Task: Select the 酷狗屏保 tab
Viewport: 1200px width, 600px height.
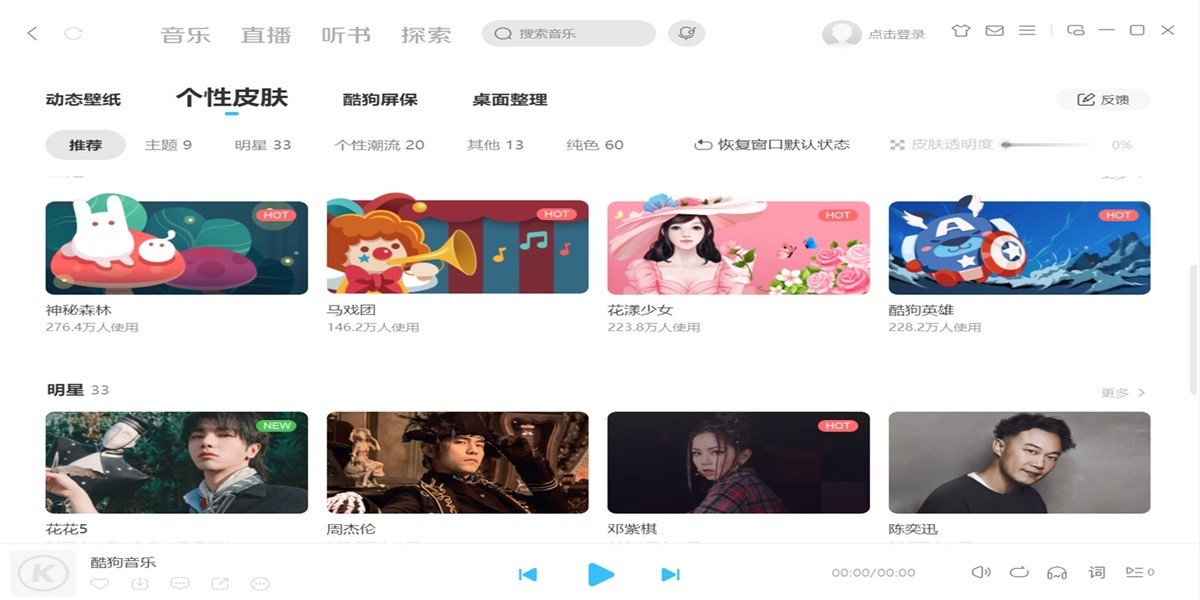Action: click(380, 100)
